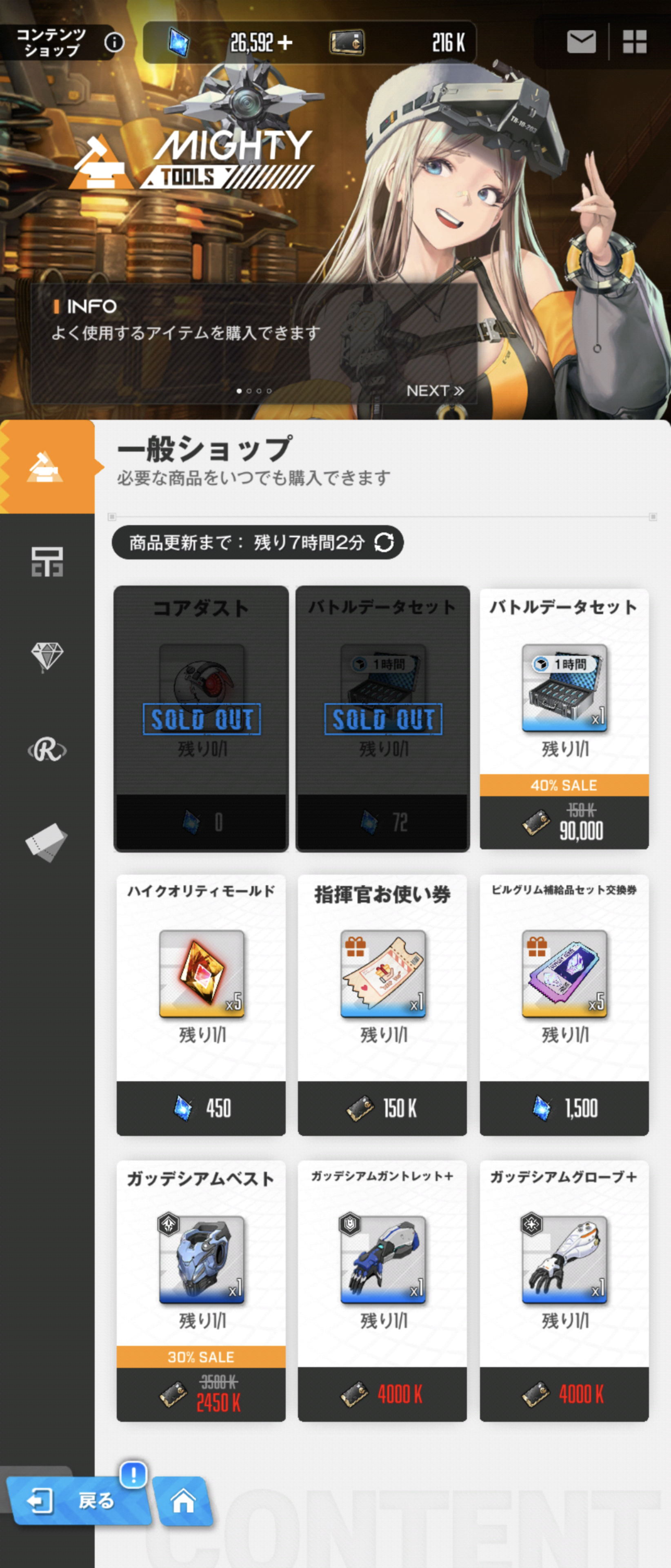Viewport: 671px width, 1568px height.
Task: Switch to the diamond shop tab
Action: 47,656
